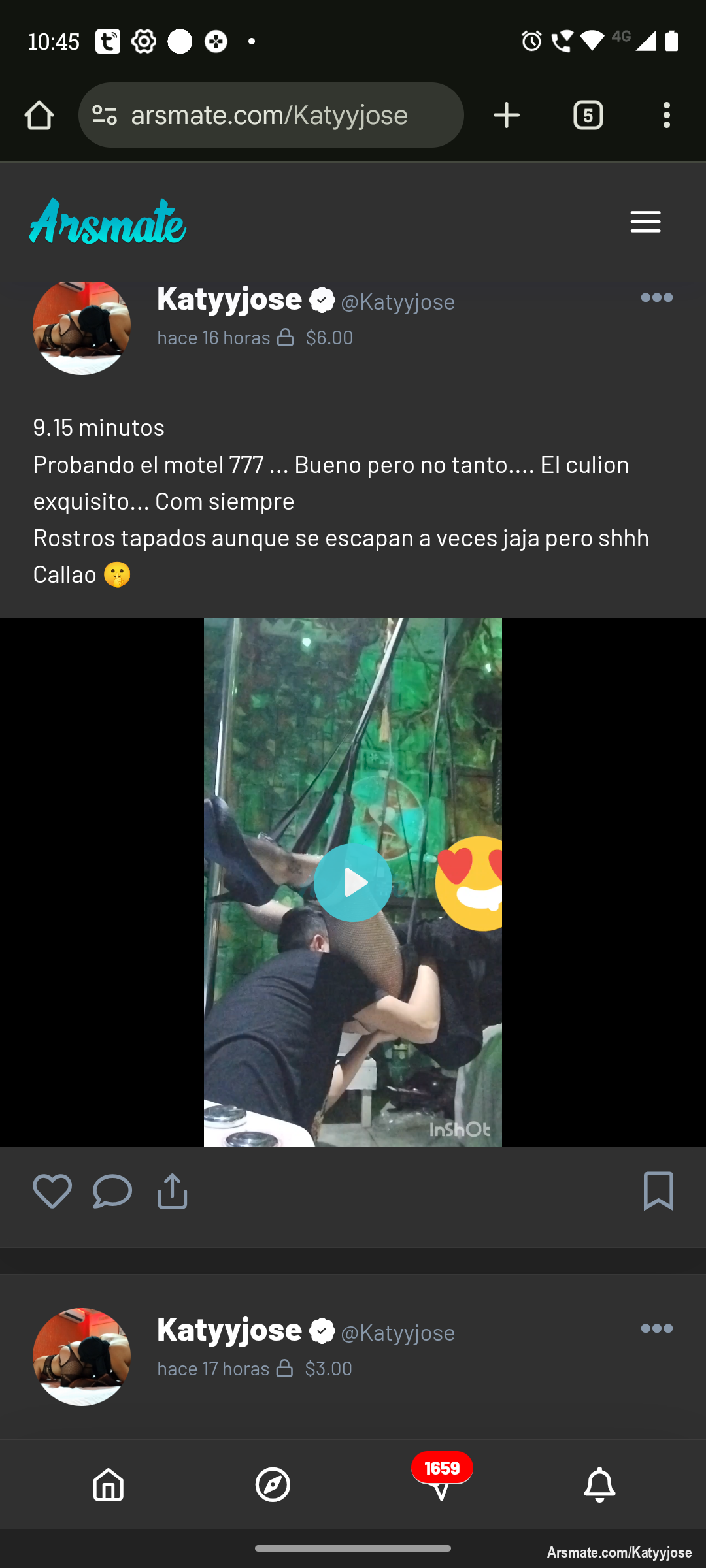Play the 9.15 minutos video
Image resolution: width=706 pixels, height=1568 pixels.
click(x=353, y=882)
